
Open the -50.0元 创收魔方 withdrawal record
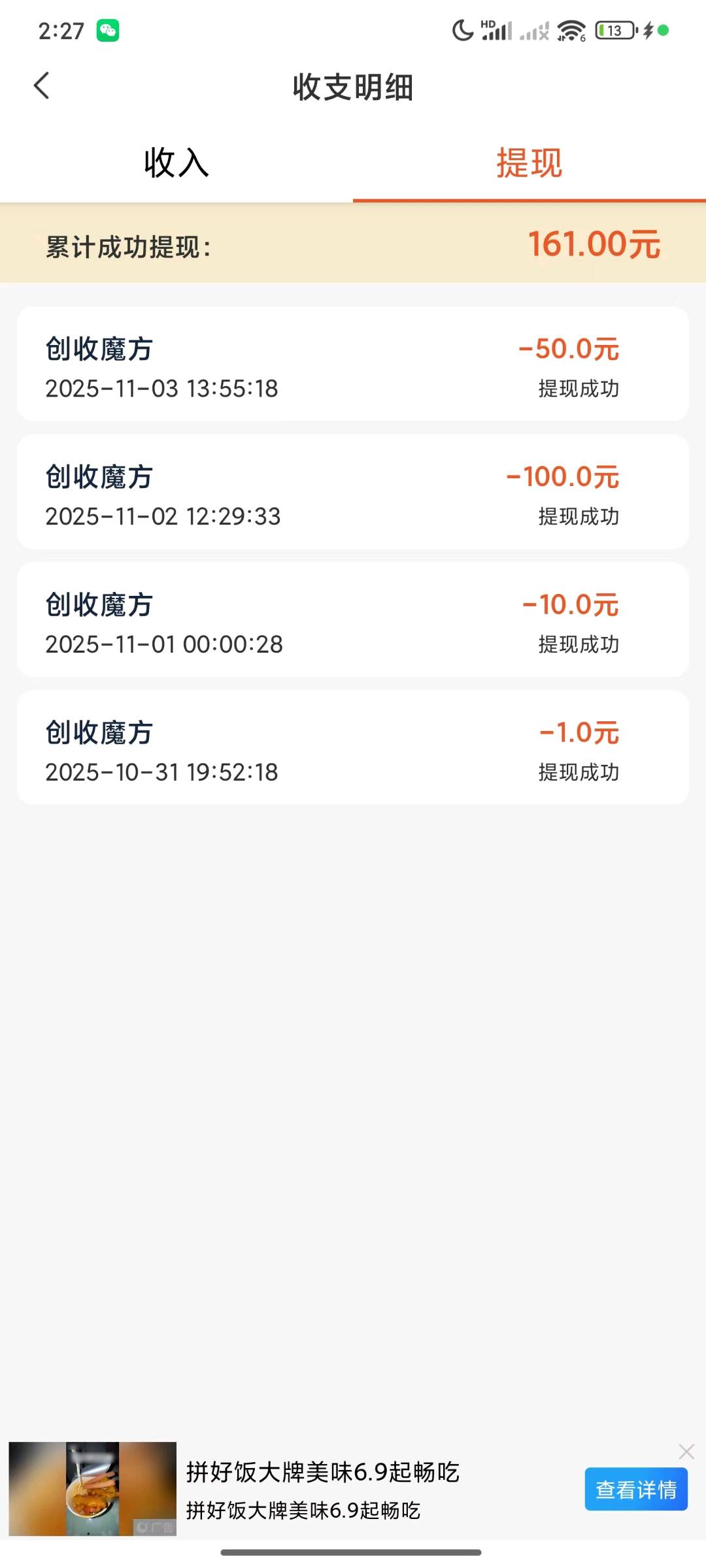[x=353, y=364]
